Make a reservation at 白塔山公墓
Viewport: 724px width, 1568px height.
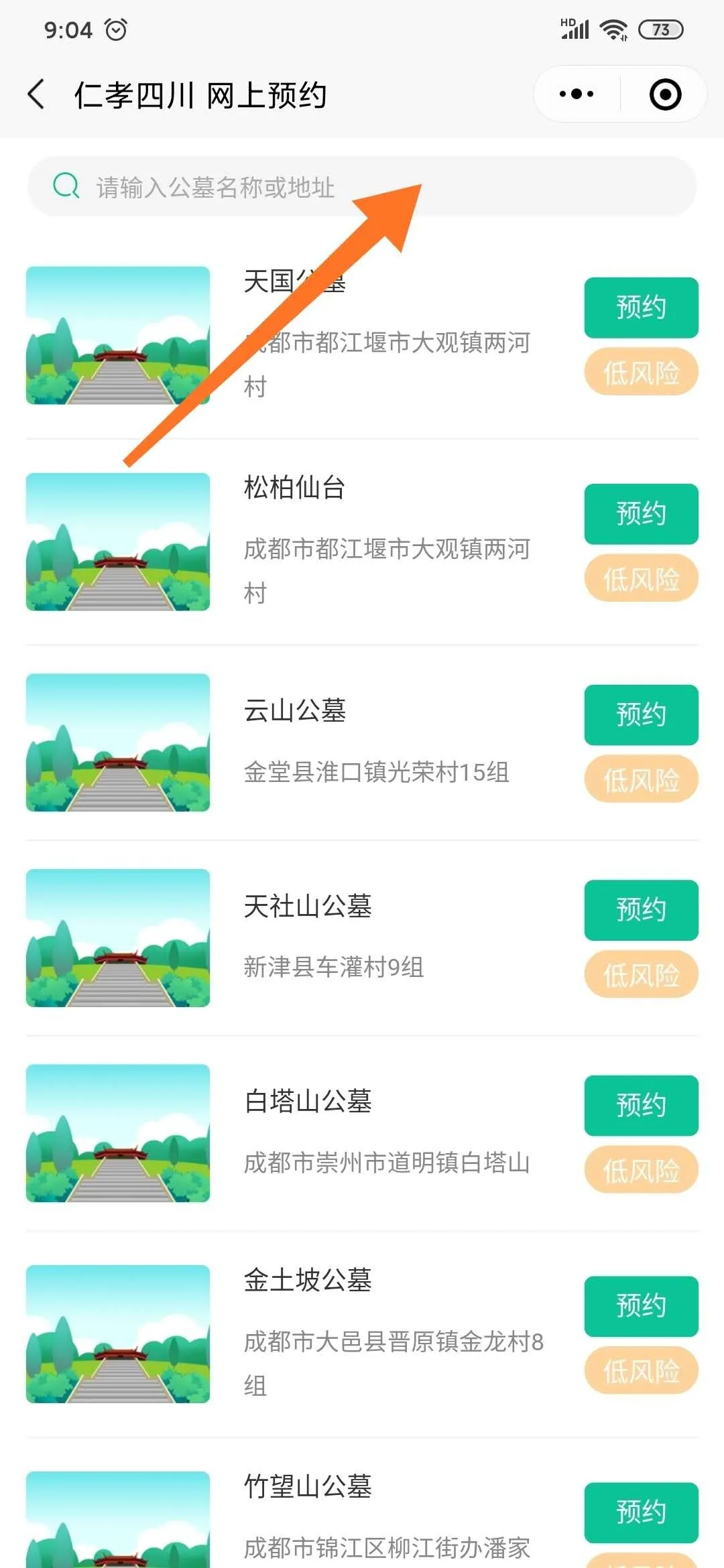coord(641,1106)
